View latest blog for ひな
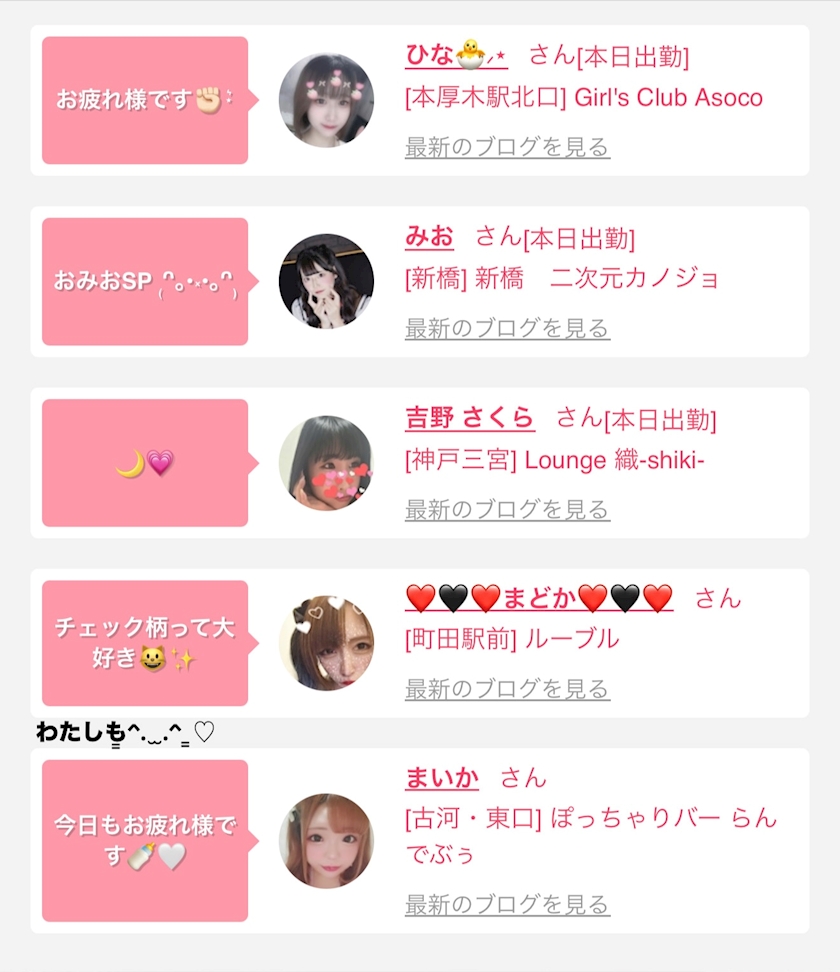The width and height of the screenshot is (840, 972). [x=507, y=147]
